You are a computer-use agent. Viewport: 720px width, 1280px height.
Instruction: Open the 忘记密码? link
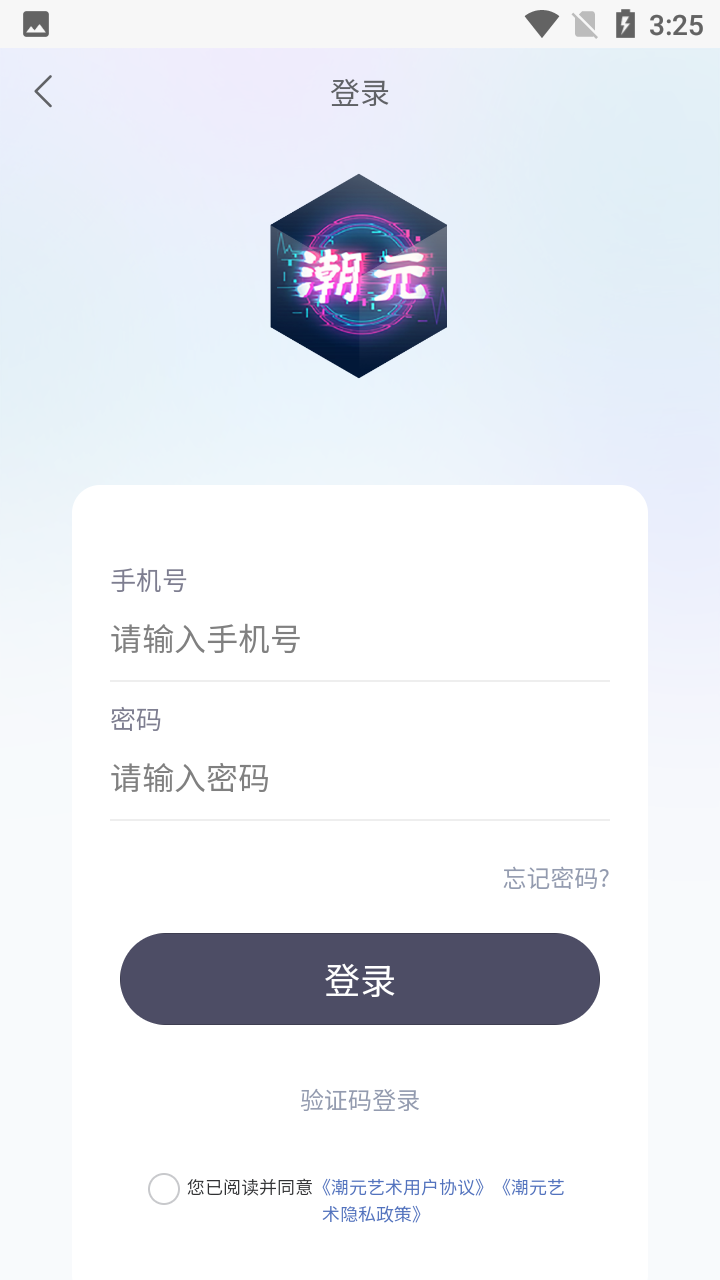(556, 878)
